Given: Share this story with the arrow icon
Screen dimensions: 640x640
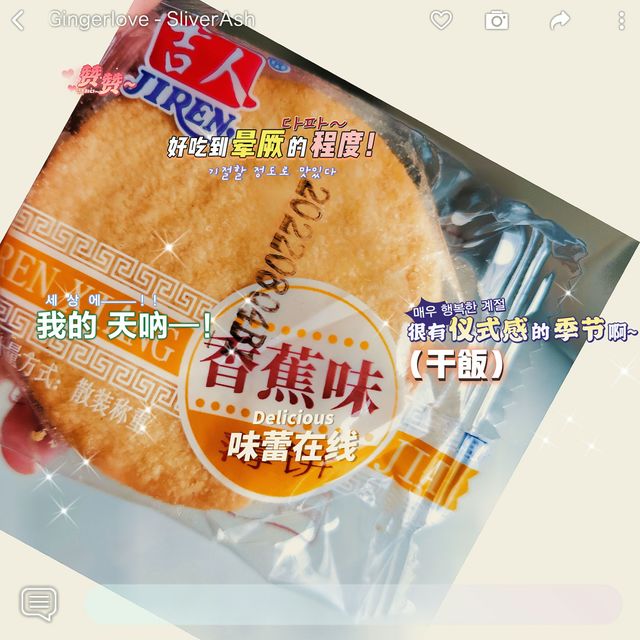Looking at the screenshot, I should pyautogui.click(x=559, y=20).
